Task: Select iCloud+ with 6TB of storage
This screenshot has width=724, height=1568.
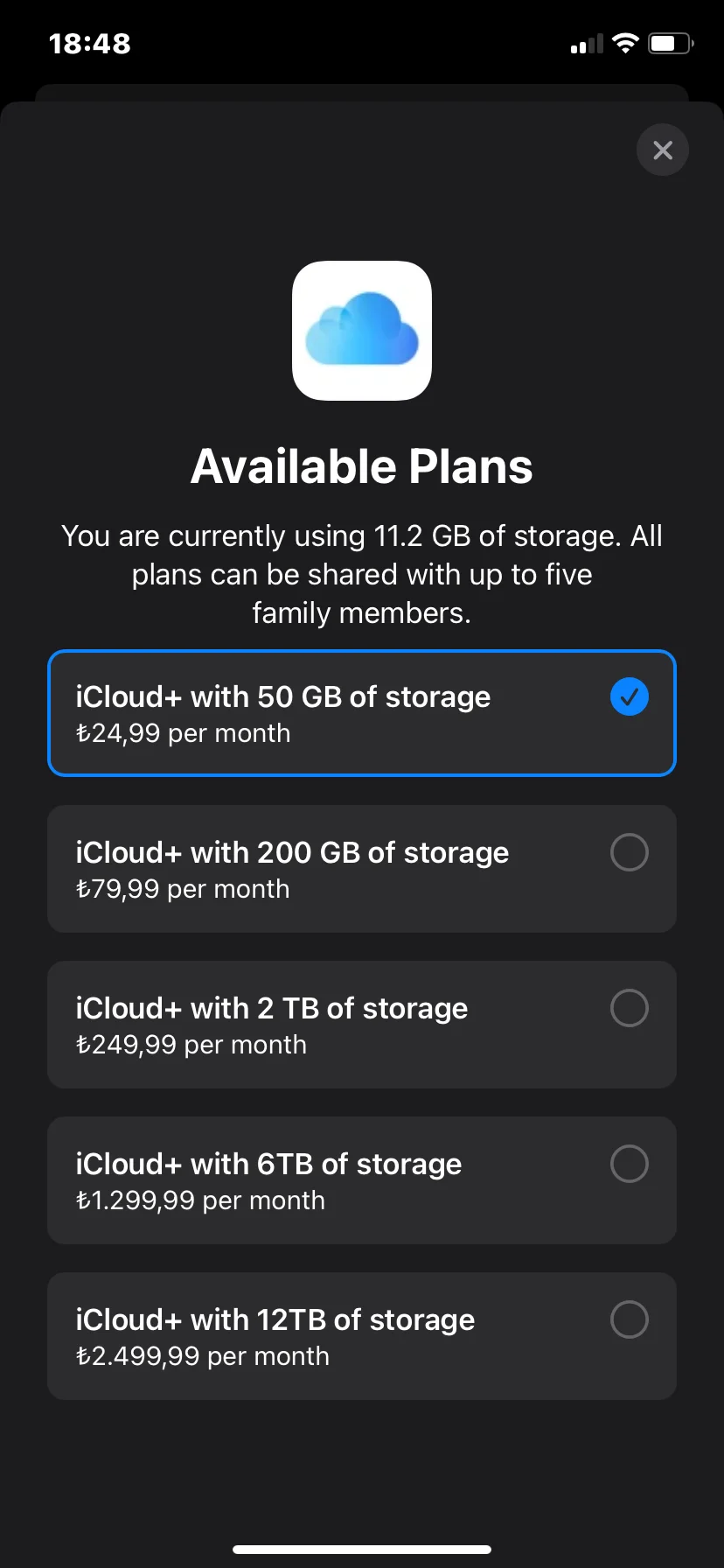Action: pyautogui.click(x=362, y=1180)
